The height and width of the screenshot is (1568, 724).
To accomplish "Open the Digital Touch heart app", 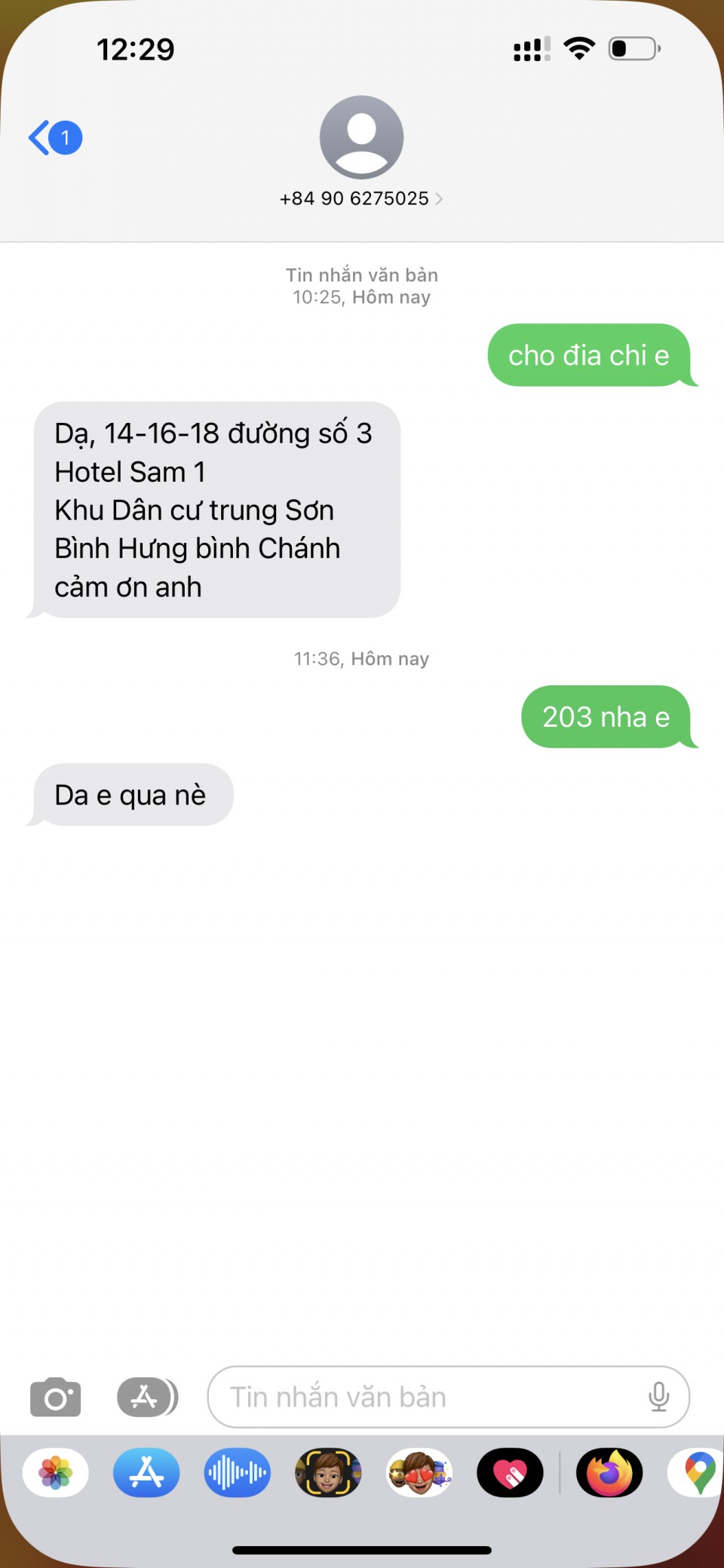I will 510,1472.
